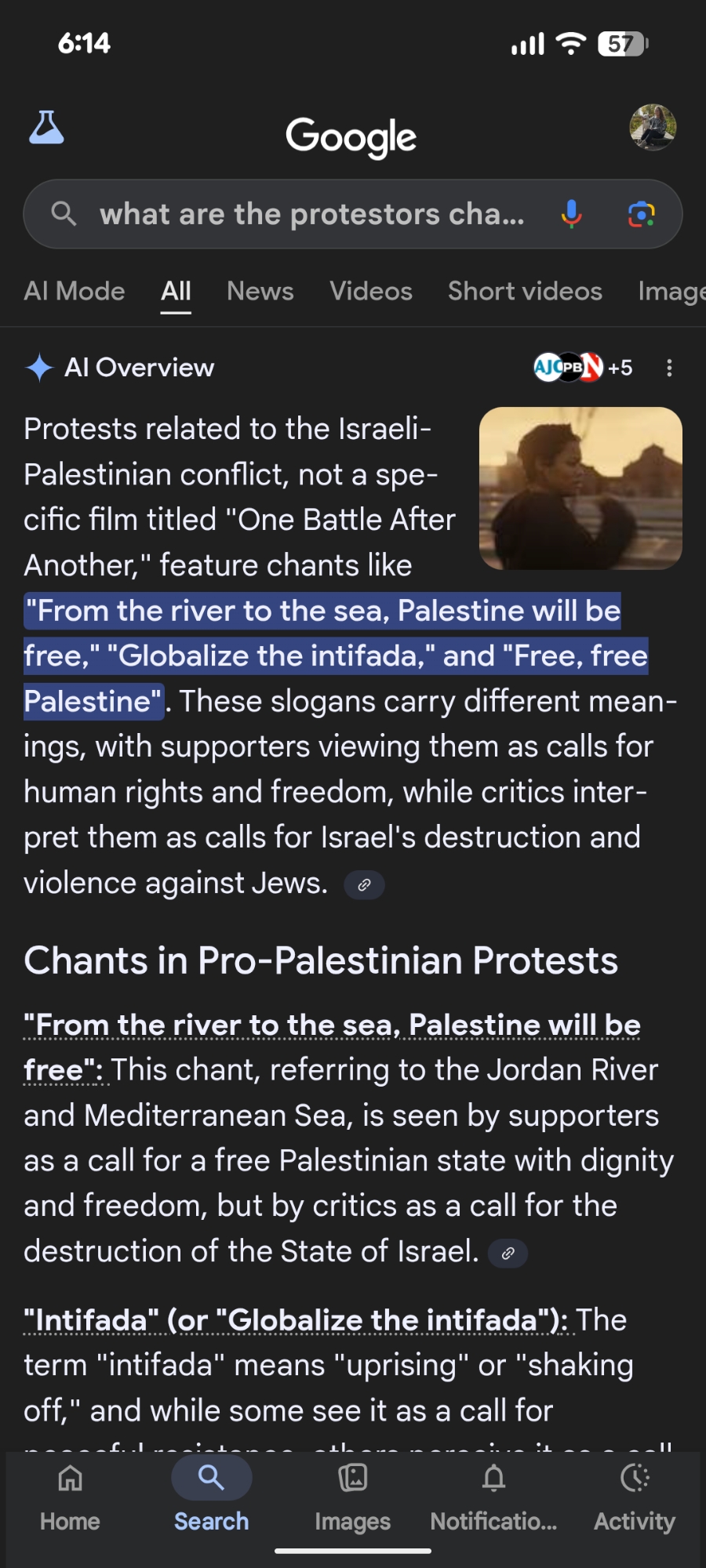
Task: Open source link after "State of Israel"
Action: (x=508, y=1254)
